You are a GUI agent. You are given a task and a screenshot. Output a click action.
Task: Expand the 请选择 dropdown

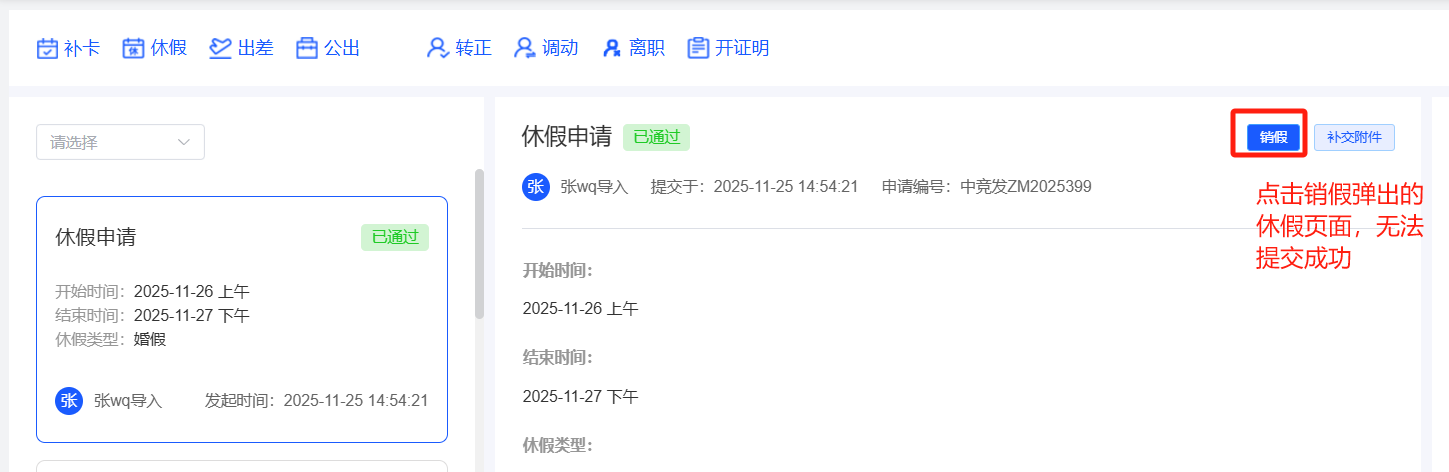pos(120,142)
